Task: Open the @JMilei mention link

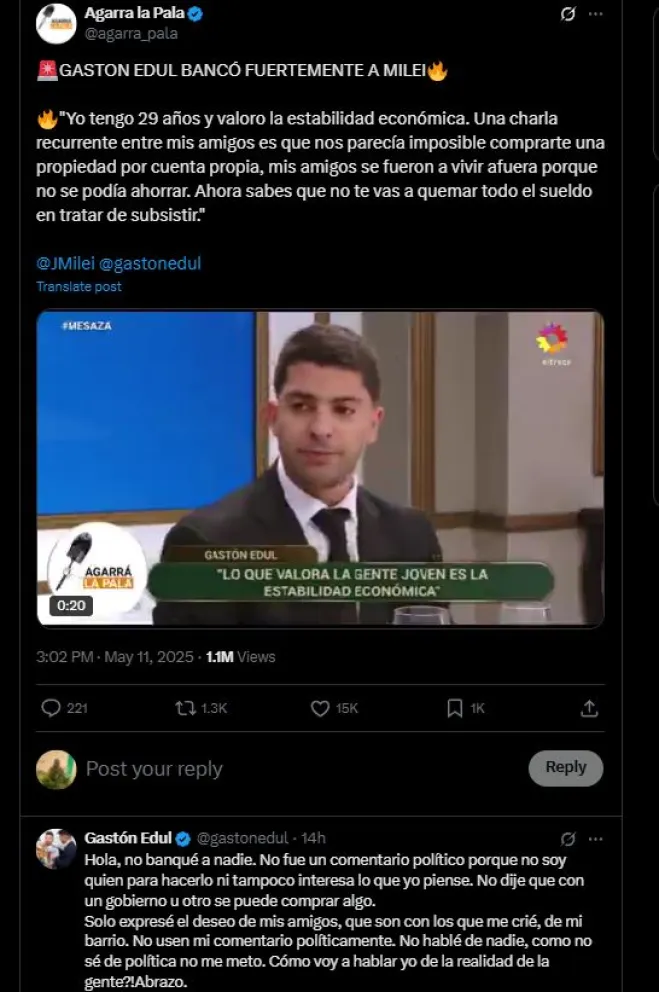Action: (x=65, y=264)
